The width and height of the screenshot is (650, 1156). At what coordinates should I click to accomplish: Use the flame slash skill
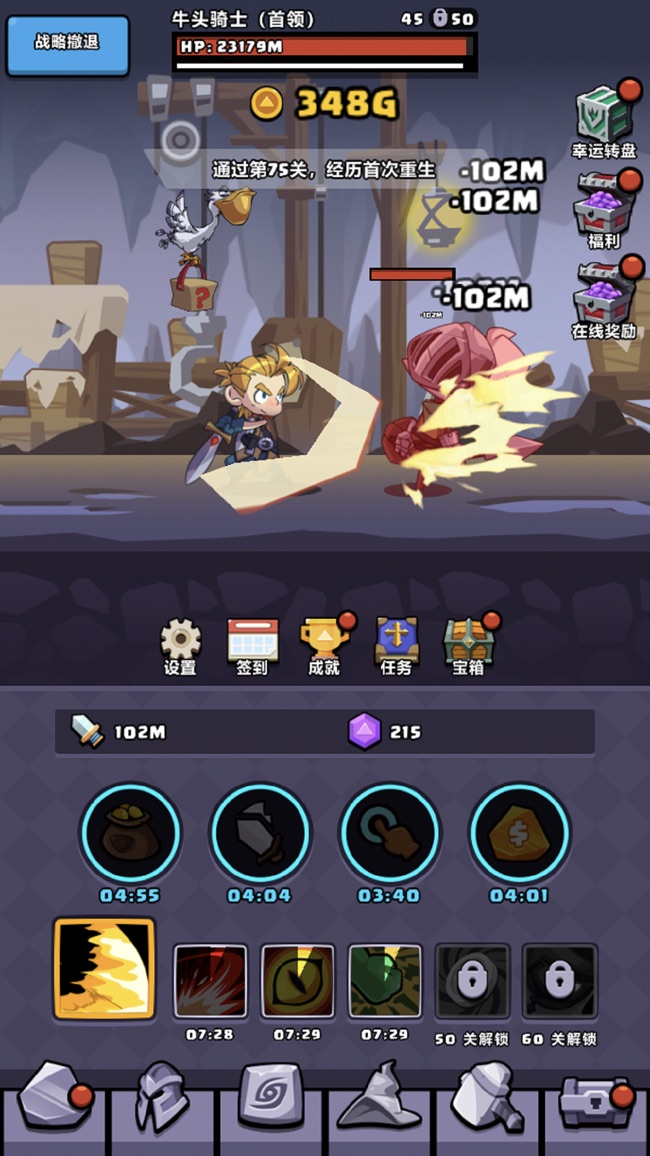click(104, 968)
